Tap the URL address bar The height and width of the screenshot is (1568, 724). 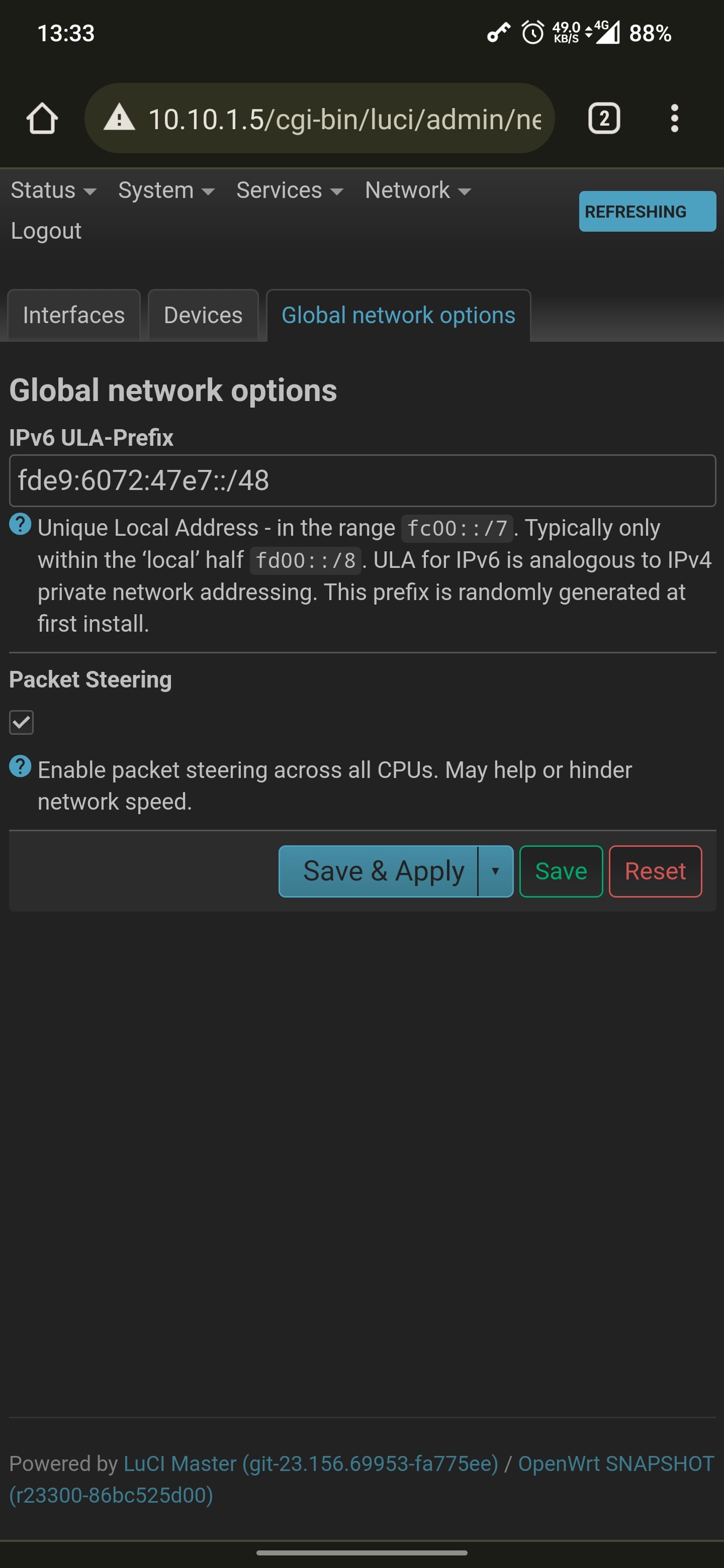coord(320,118)
